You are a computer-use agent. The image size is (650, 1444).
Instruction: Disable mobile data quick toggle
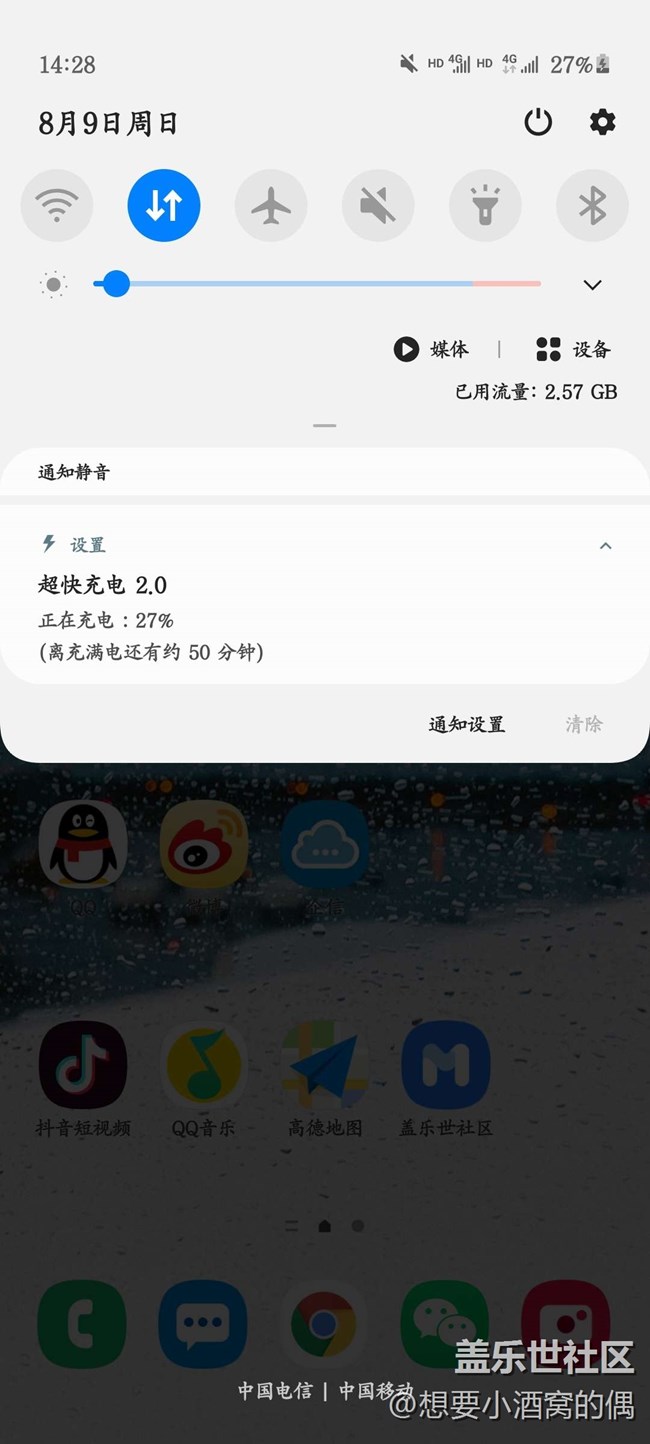coord(164,206)
